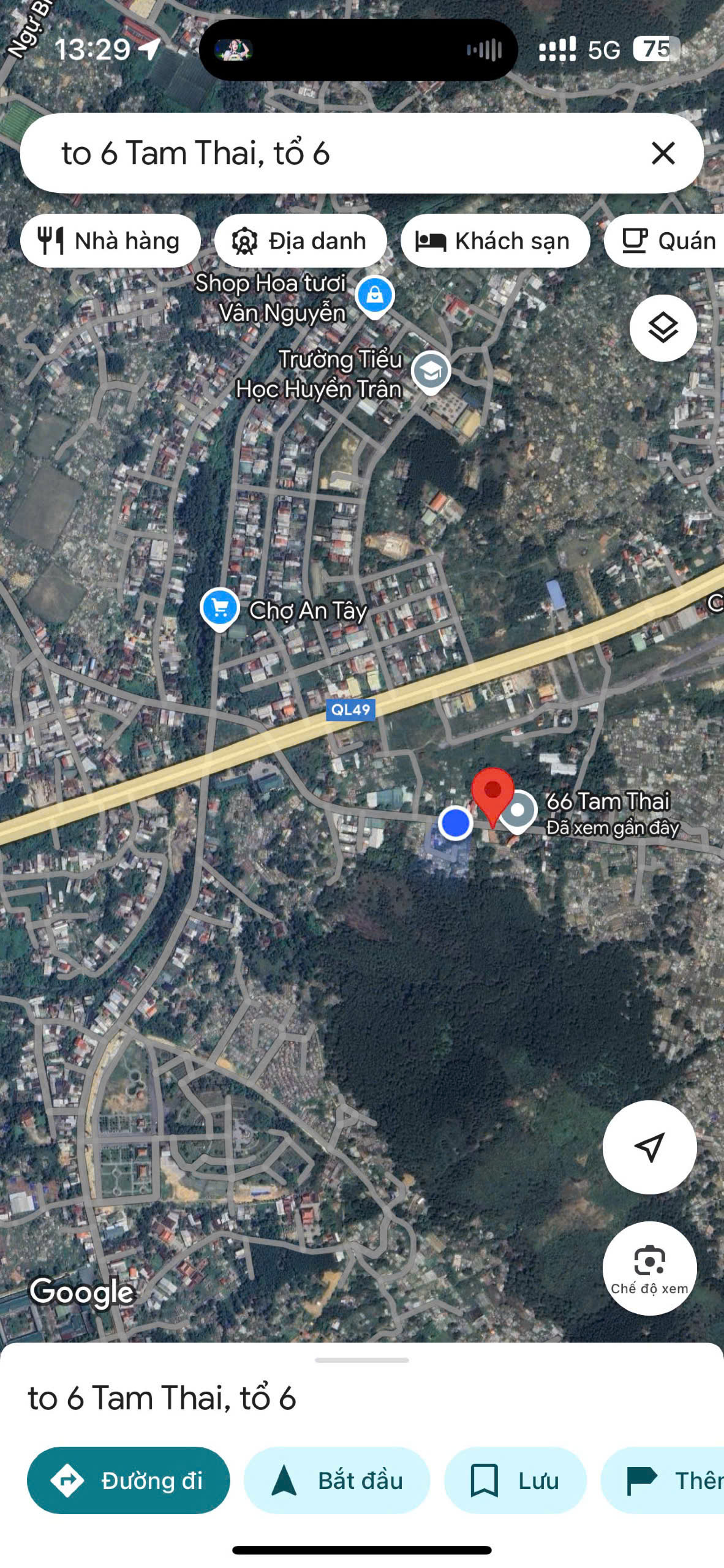
Task: Tap the Trường Tiểu Học Huyền Trân marker
Action: coord(431,371)
